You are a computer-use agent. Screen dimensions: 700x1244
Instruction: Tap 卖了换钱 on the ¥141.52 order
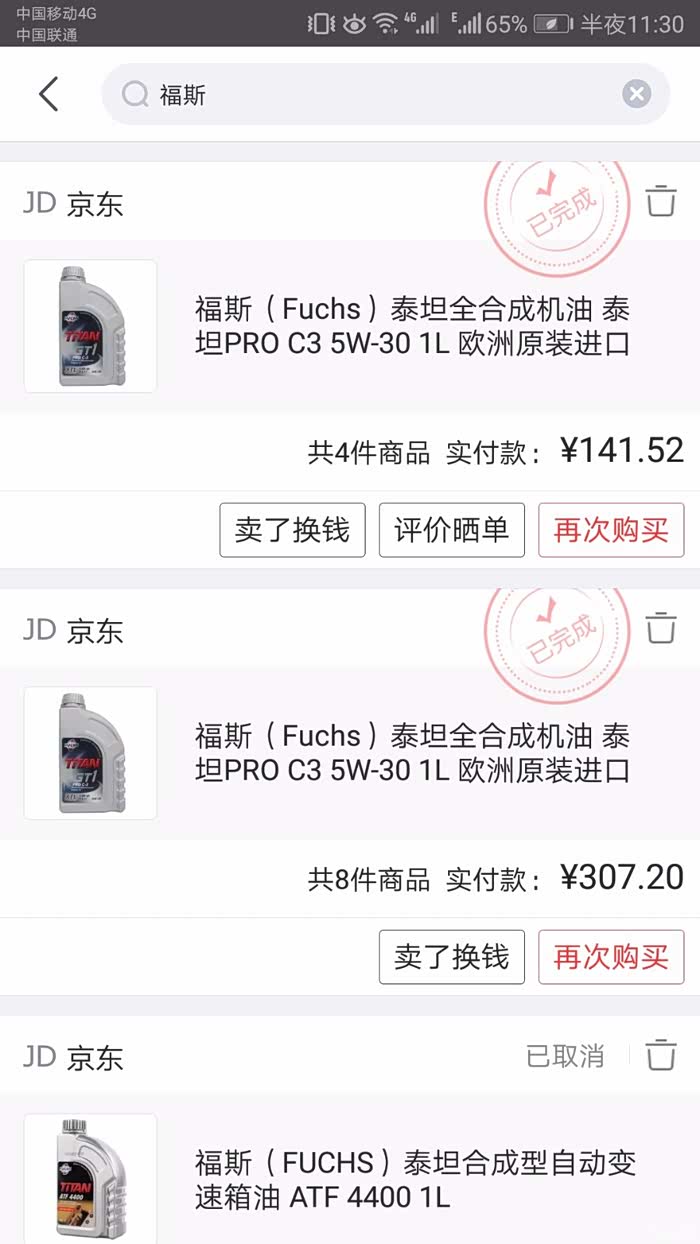(x=292, y=530)
